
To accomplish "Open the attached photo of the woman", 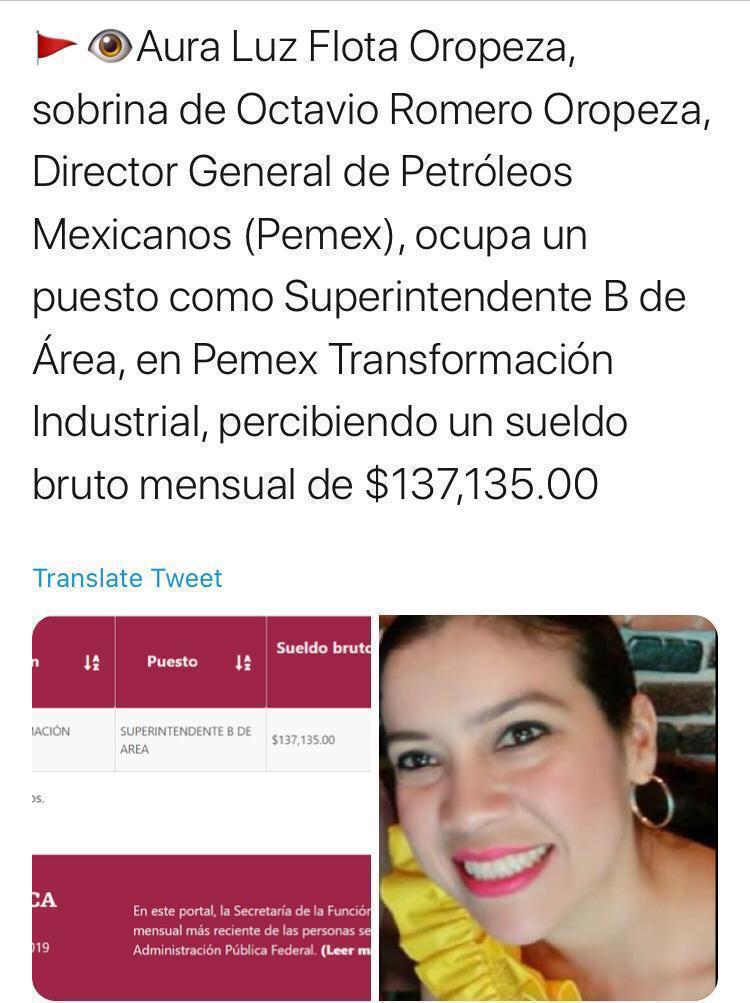I will (547, 806).
